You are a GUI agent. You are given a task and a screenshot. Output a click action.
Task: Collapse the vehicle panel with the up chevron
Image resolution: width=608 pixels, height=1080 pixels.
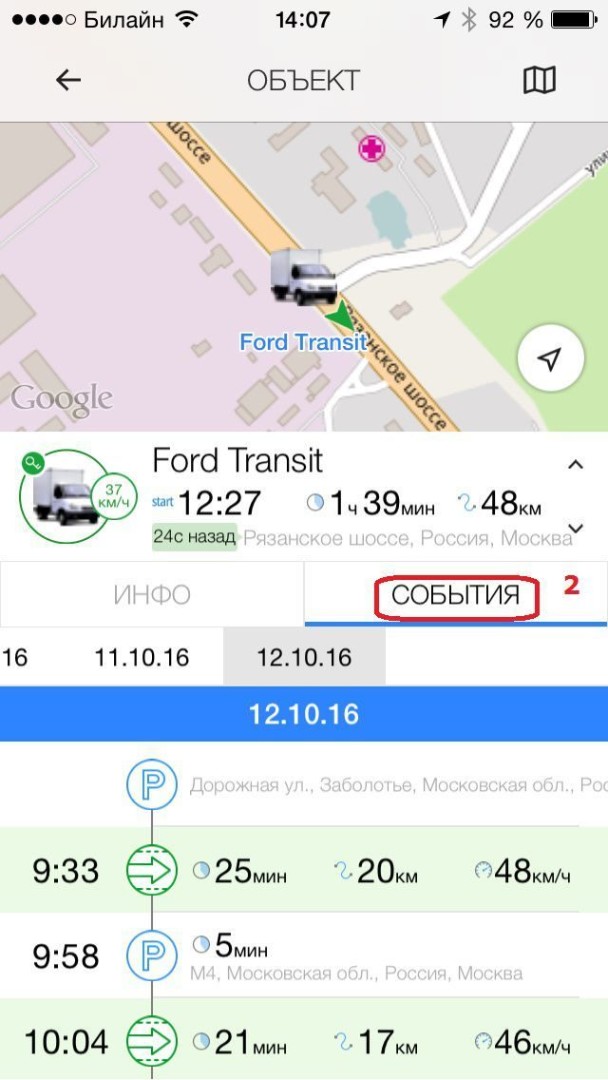pos(575,465)
